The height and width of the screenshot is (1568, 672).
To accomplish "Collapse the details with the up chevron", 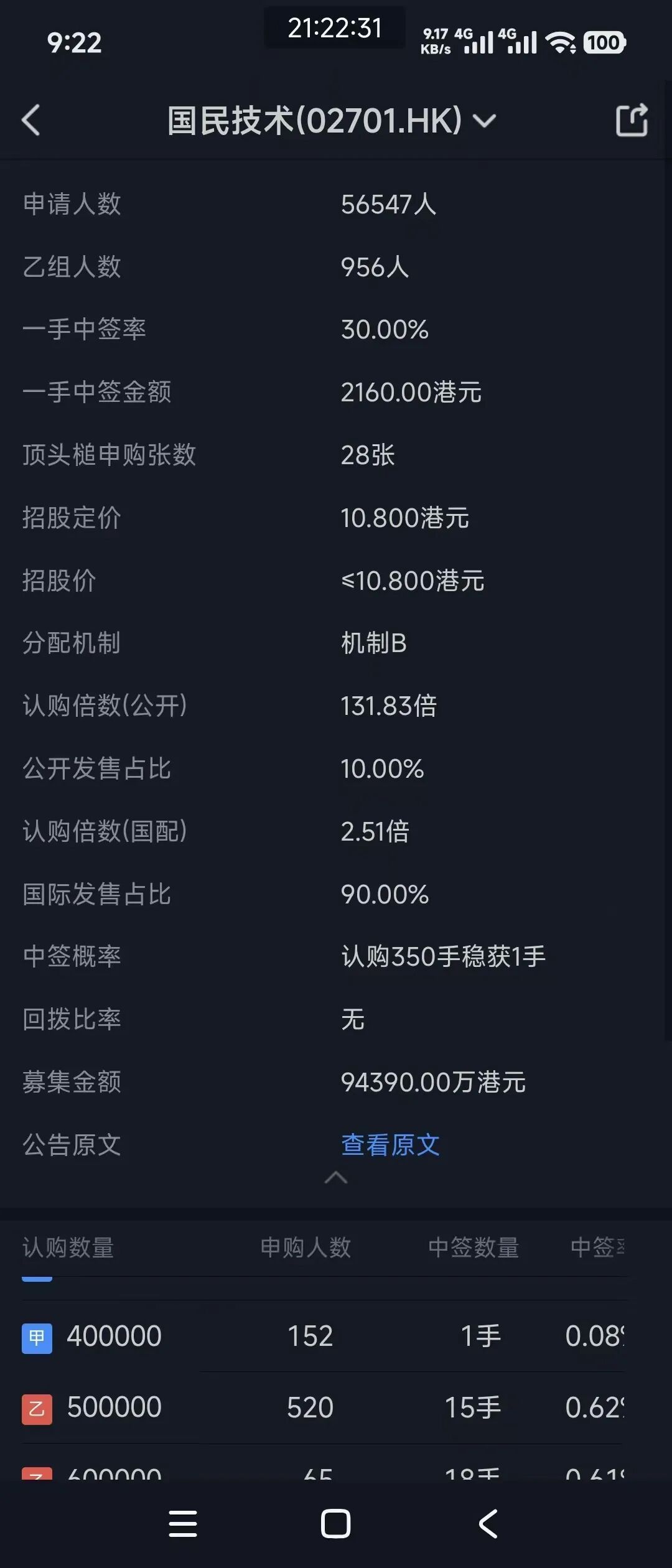I will (x=336, y=1177).
